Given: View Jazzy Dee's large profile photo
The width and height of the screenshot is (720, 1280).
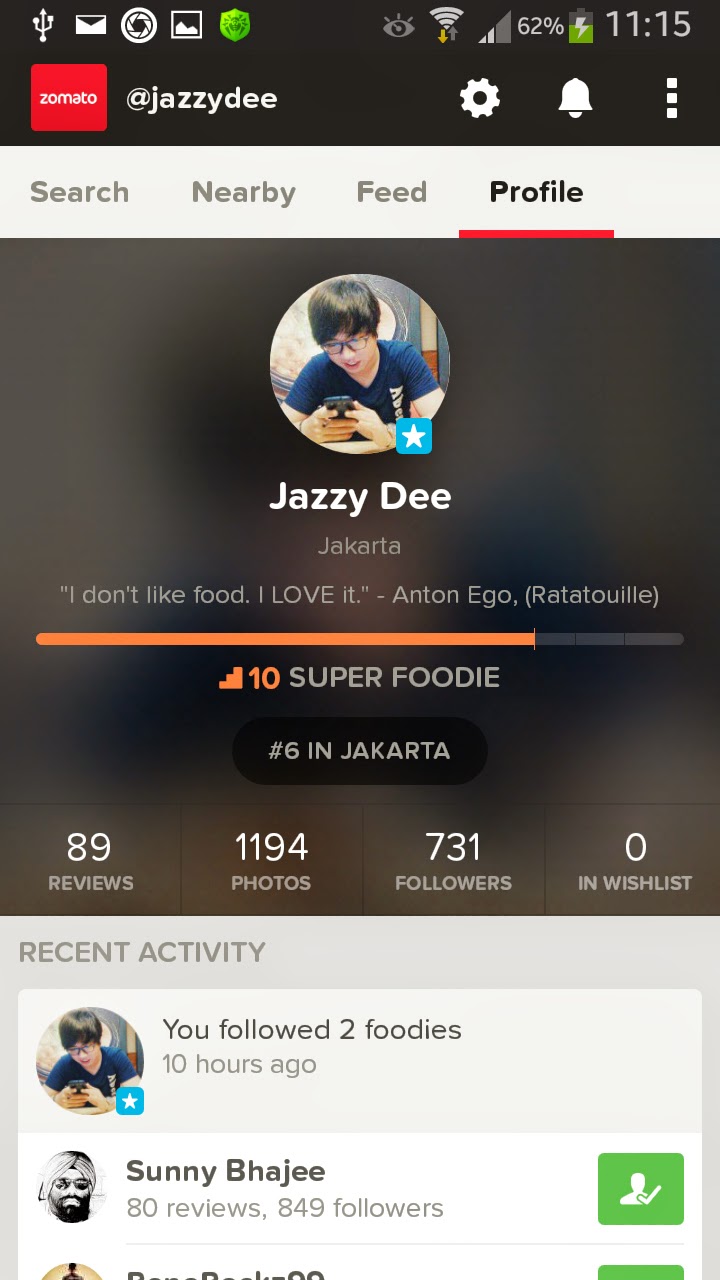Looking at the screenshot, I should (x=360, y=363).
